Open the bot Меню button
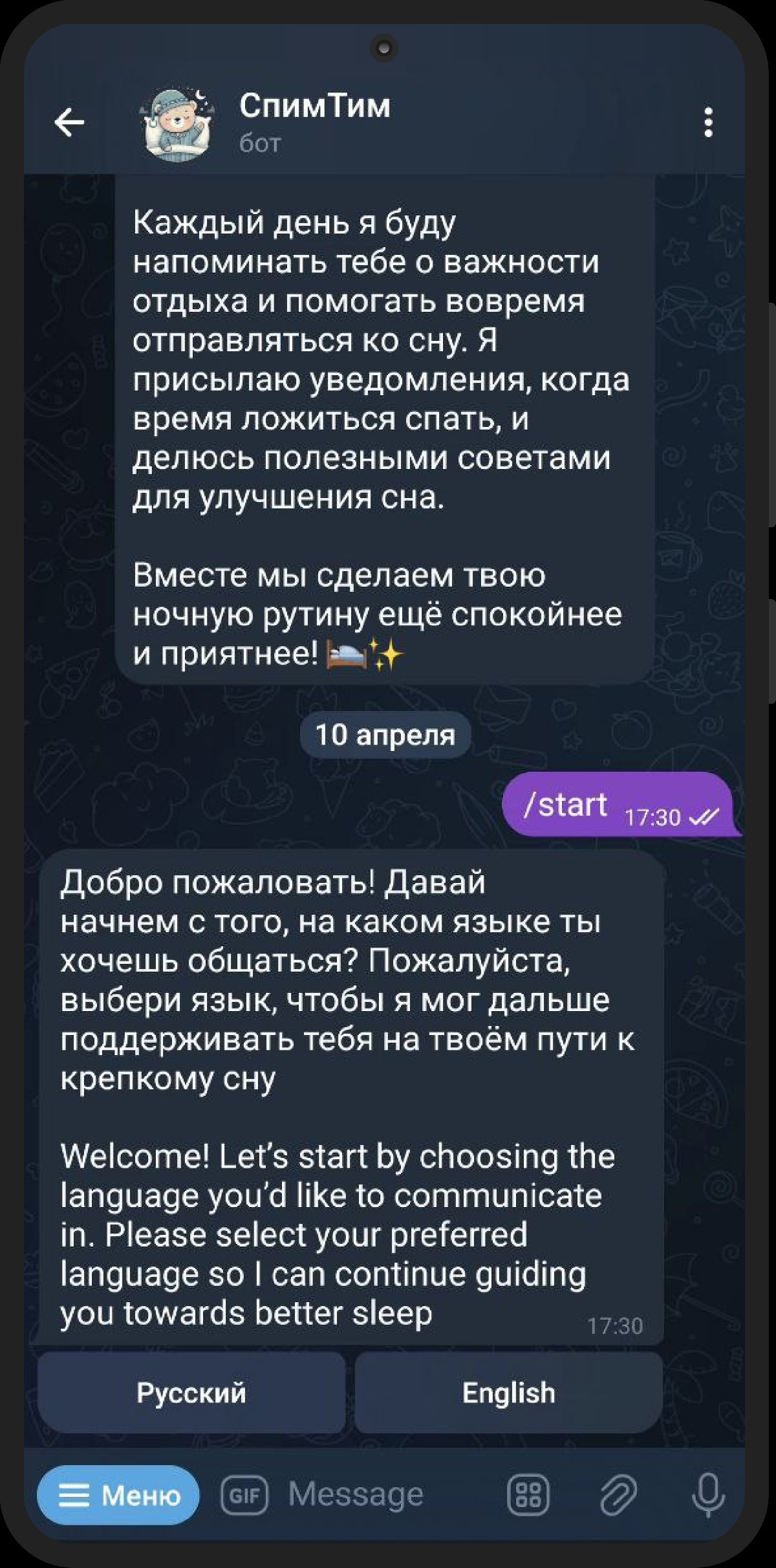 (x=118, y=1495)
